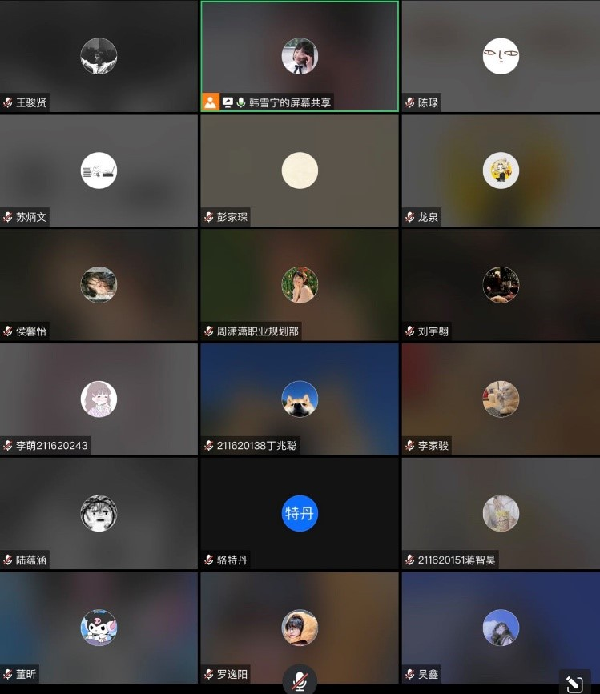
Task: Select participant tile 刘宇翱
Action: pos(500,285)
